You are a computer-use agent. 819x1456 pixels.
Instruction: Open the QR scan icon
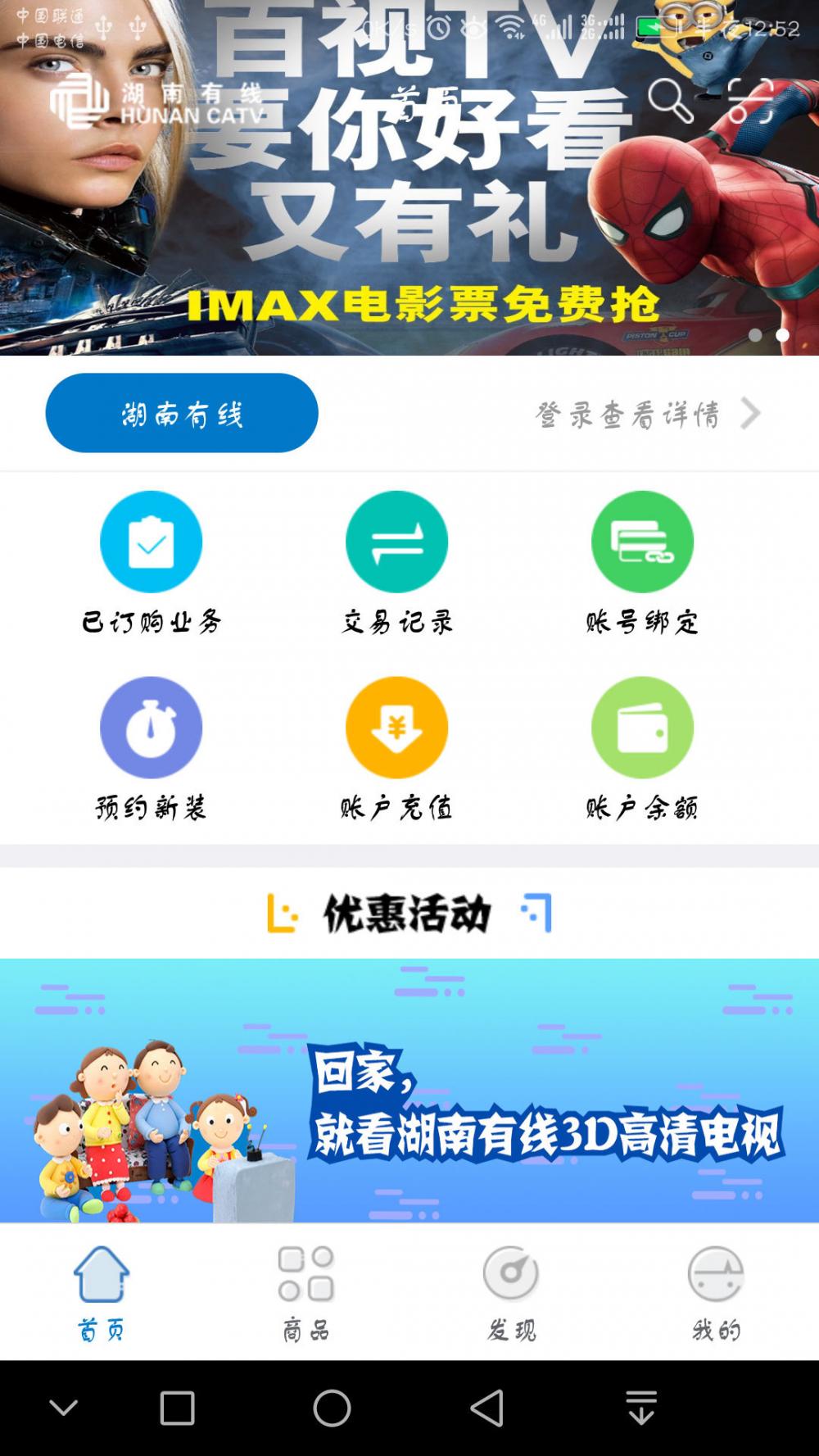point(750,101)
